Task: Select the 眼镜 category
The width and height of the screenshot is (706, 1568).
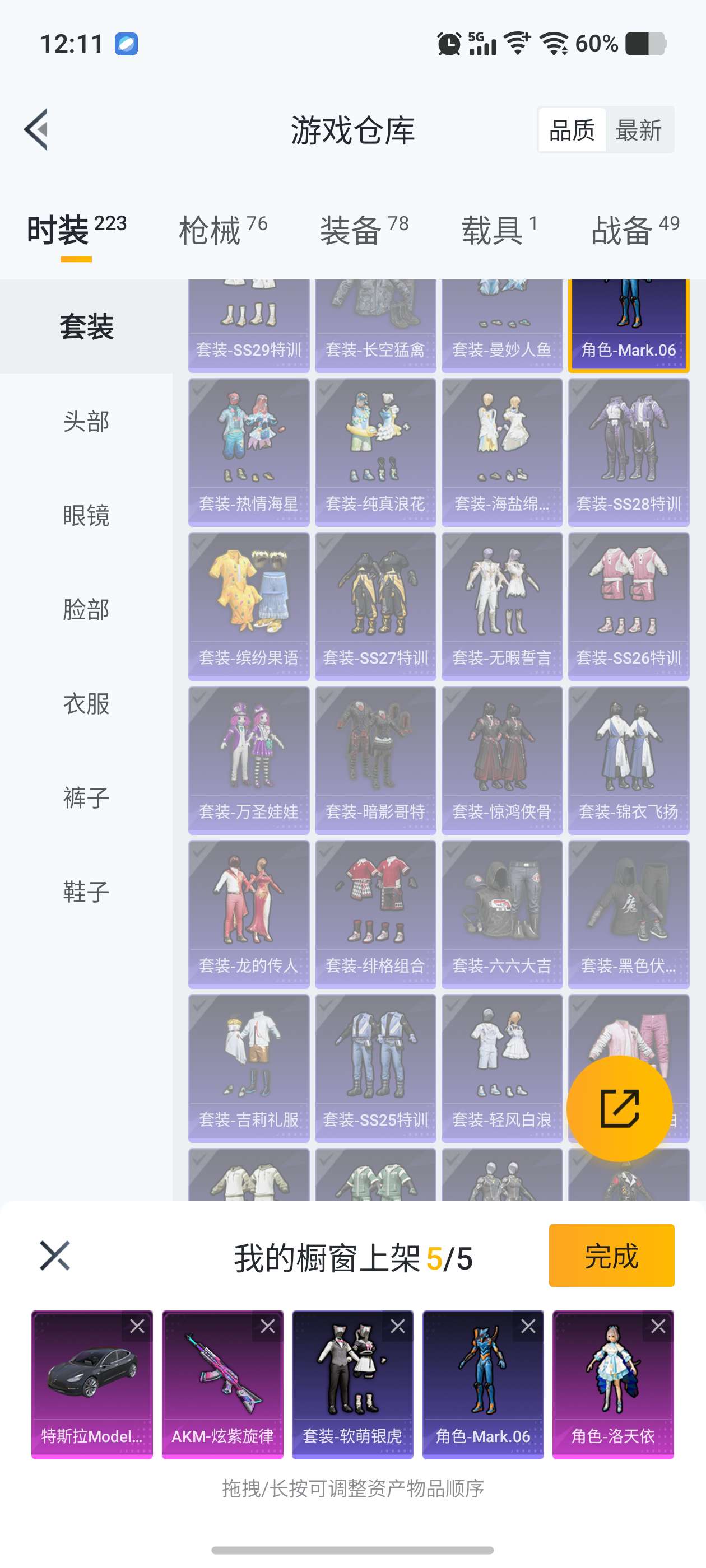Action: (x=86, y=516)
